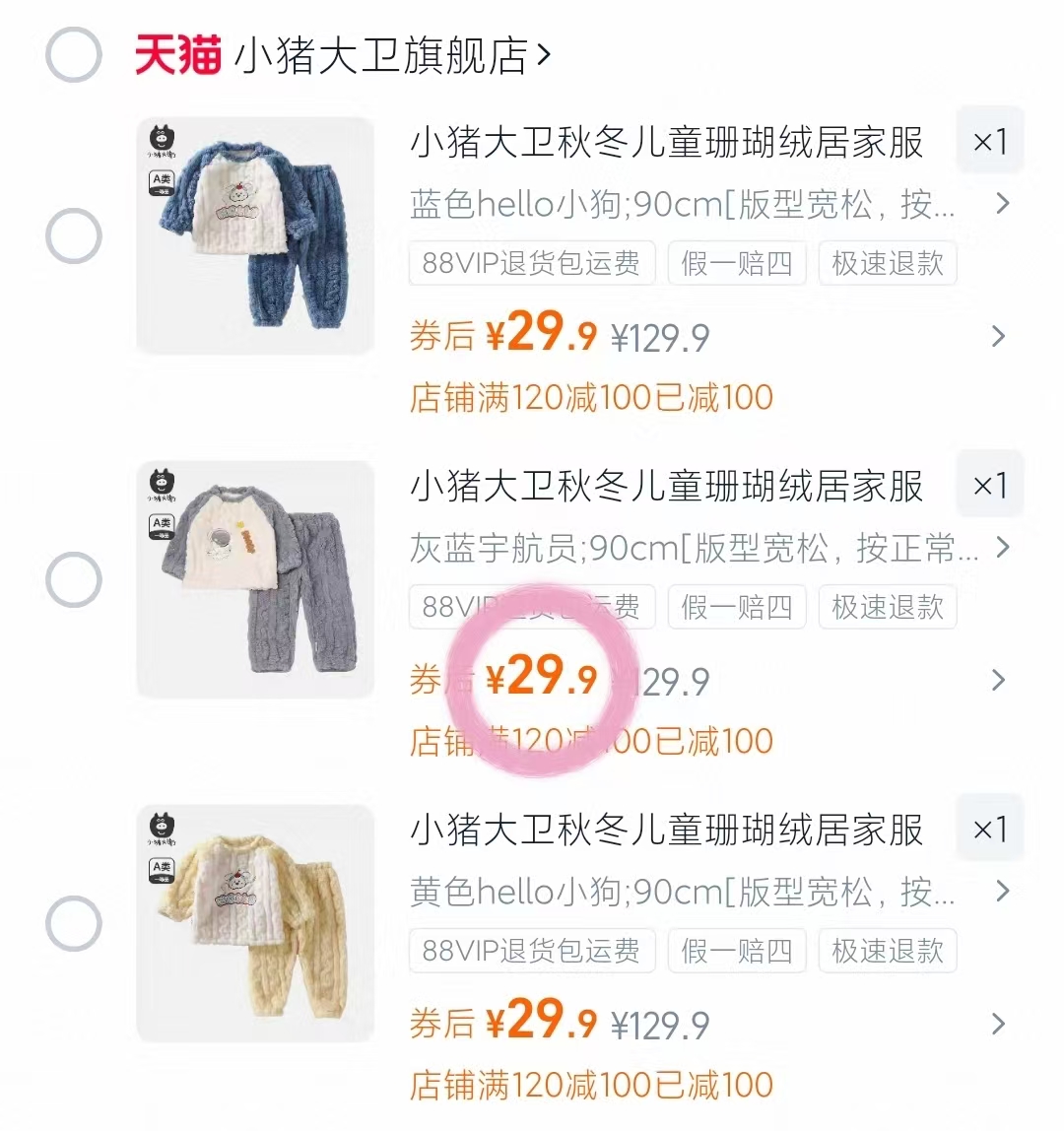Screen dimensions: 1064x1131
Task: Click the 假一赔四 tag on second item
Action: click(737, 607)
